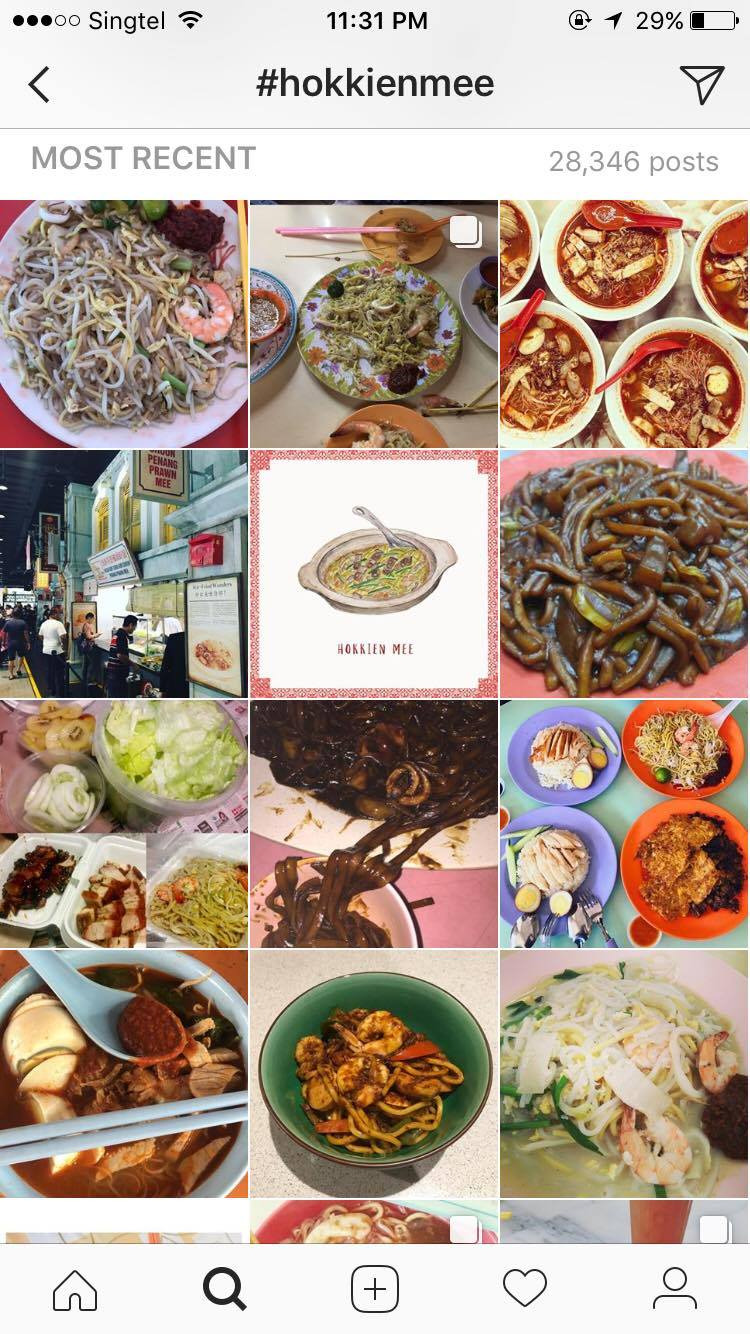This screenshot has width=750, height=1334.
Task: Open the black noodles lifted from bowl post
Action: [x=374, y=824]
